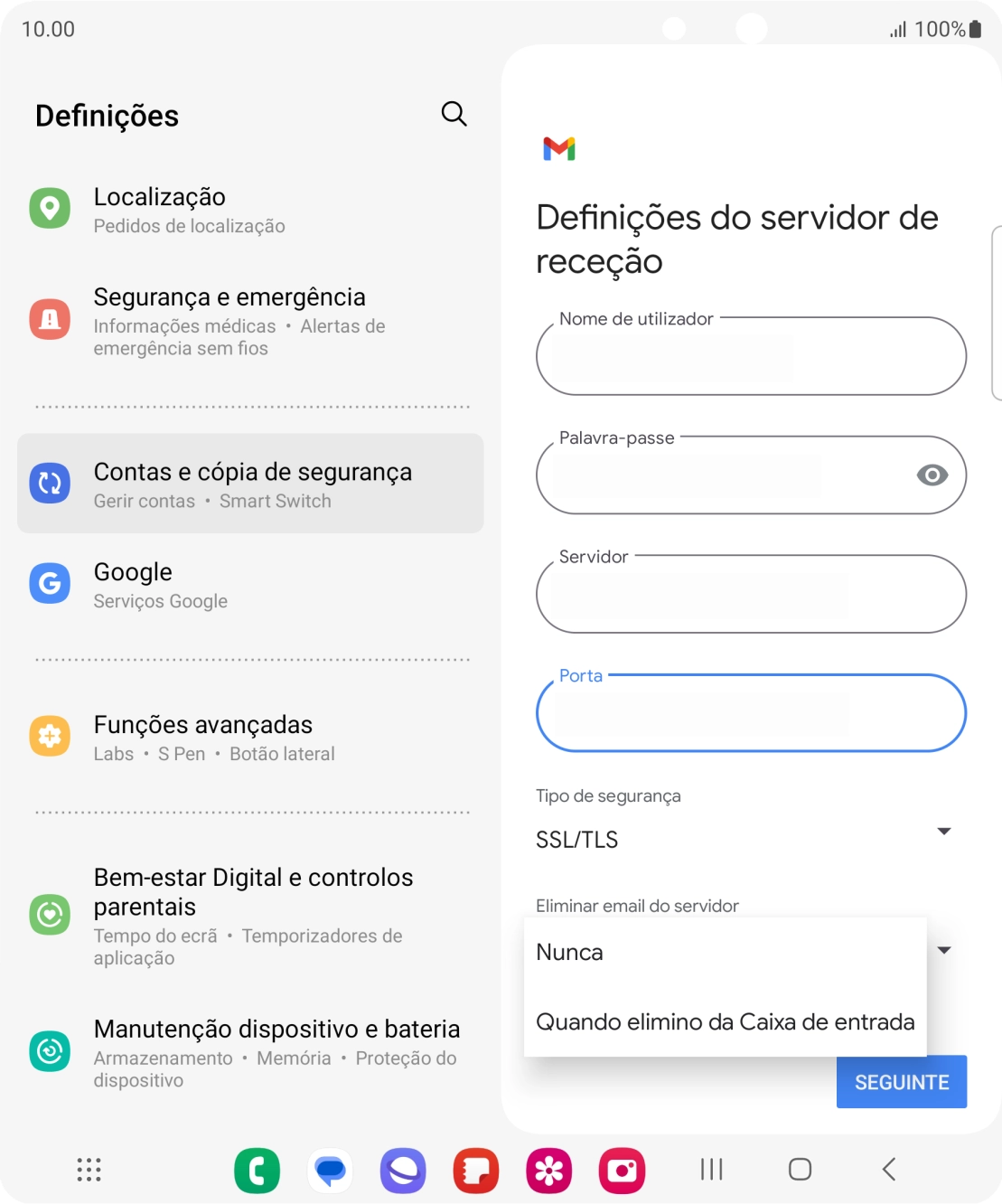Screen dimensions: 1002x1204
Task: Open the Localização settings icon
Action: (51, 208)
